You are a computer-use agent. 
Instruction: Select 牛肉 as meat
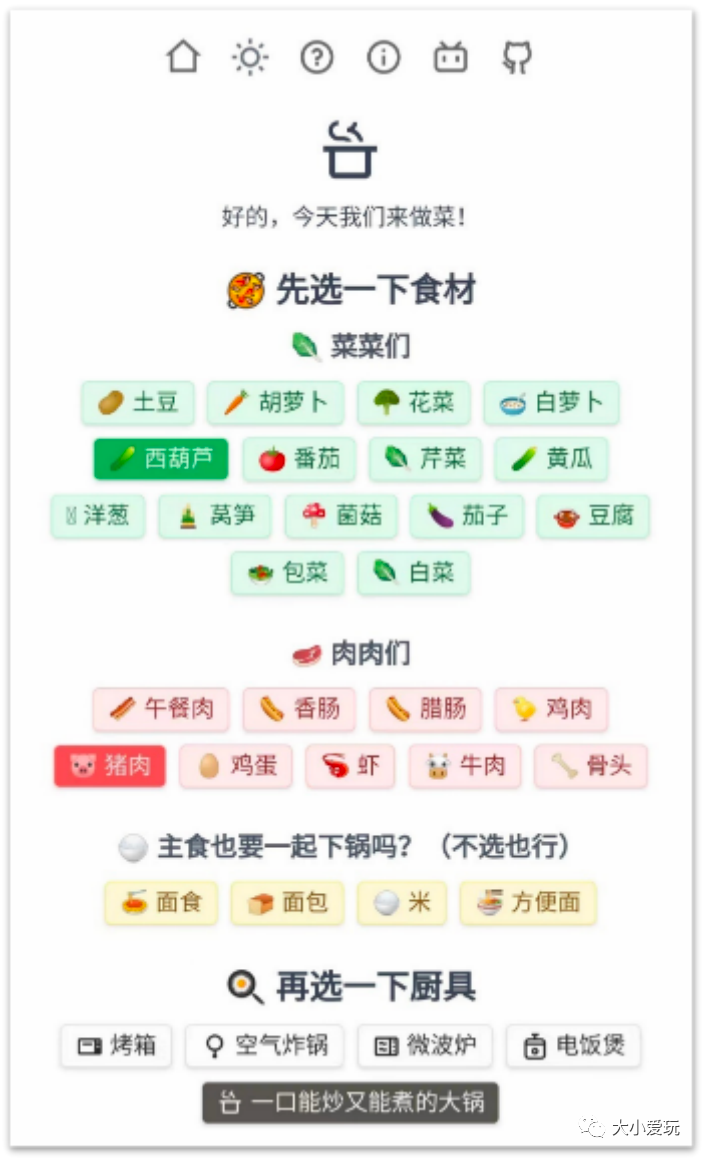464,766
